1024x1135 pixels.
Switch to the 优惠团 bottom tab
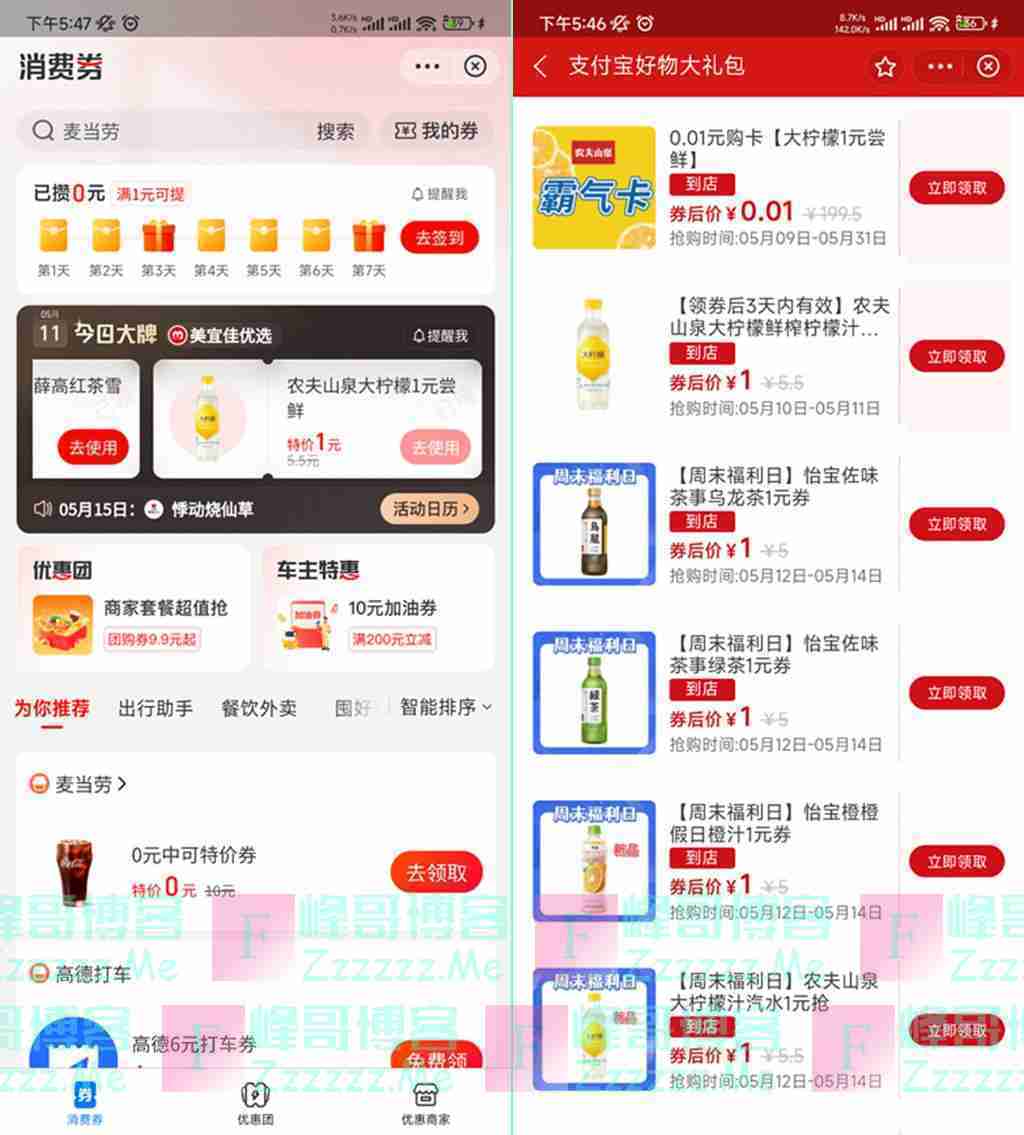coord(255,1103)
